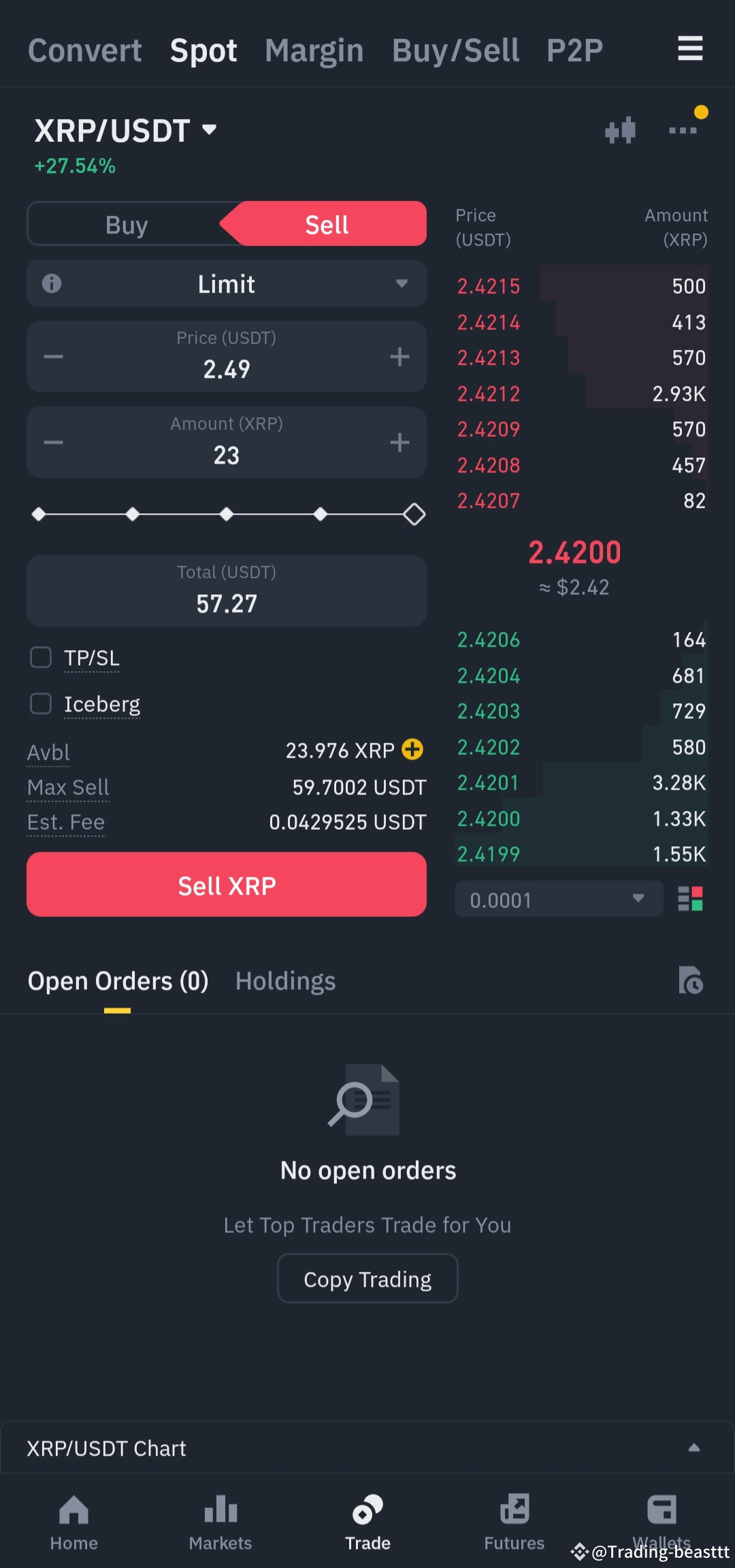Tap the Sell XRP button
The image size is (735, 1568).
tap(227, 884)
